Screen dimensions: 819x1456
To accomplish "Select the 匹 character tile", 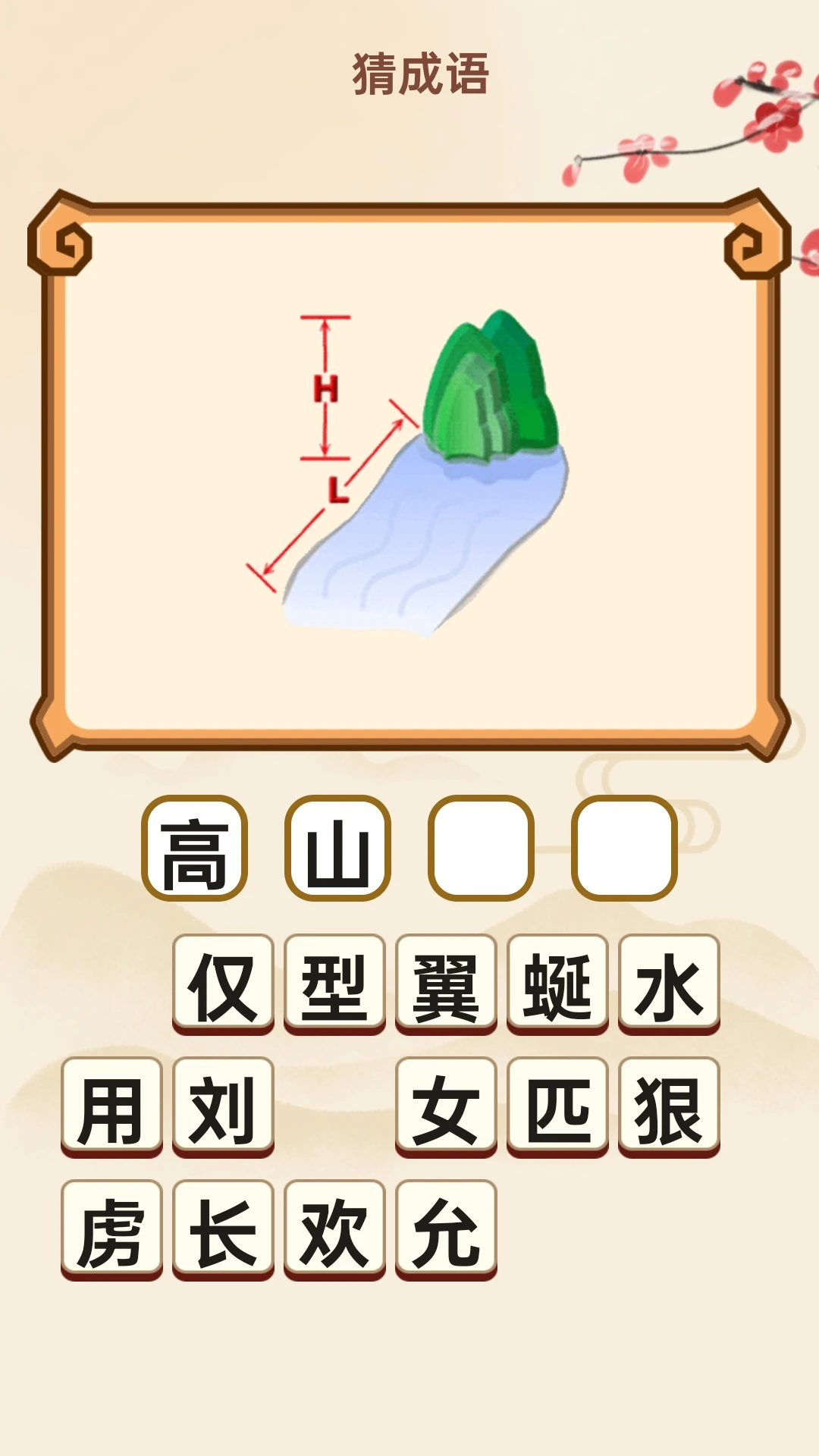I will pos(557,1107).
